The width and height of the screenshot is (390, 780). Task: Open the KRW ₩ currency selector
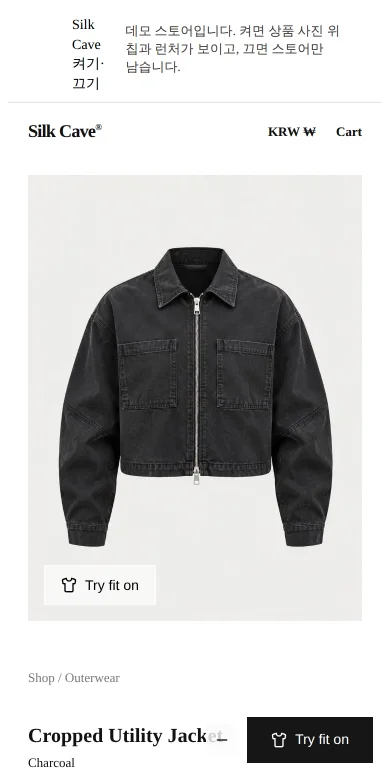292,132
